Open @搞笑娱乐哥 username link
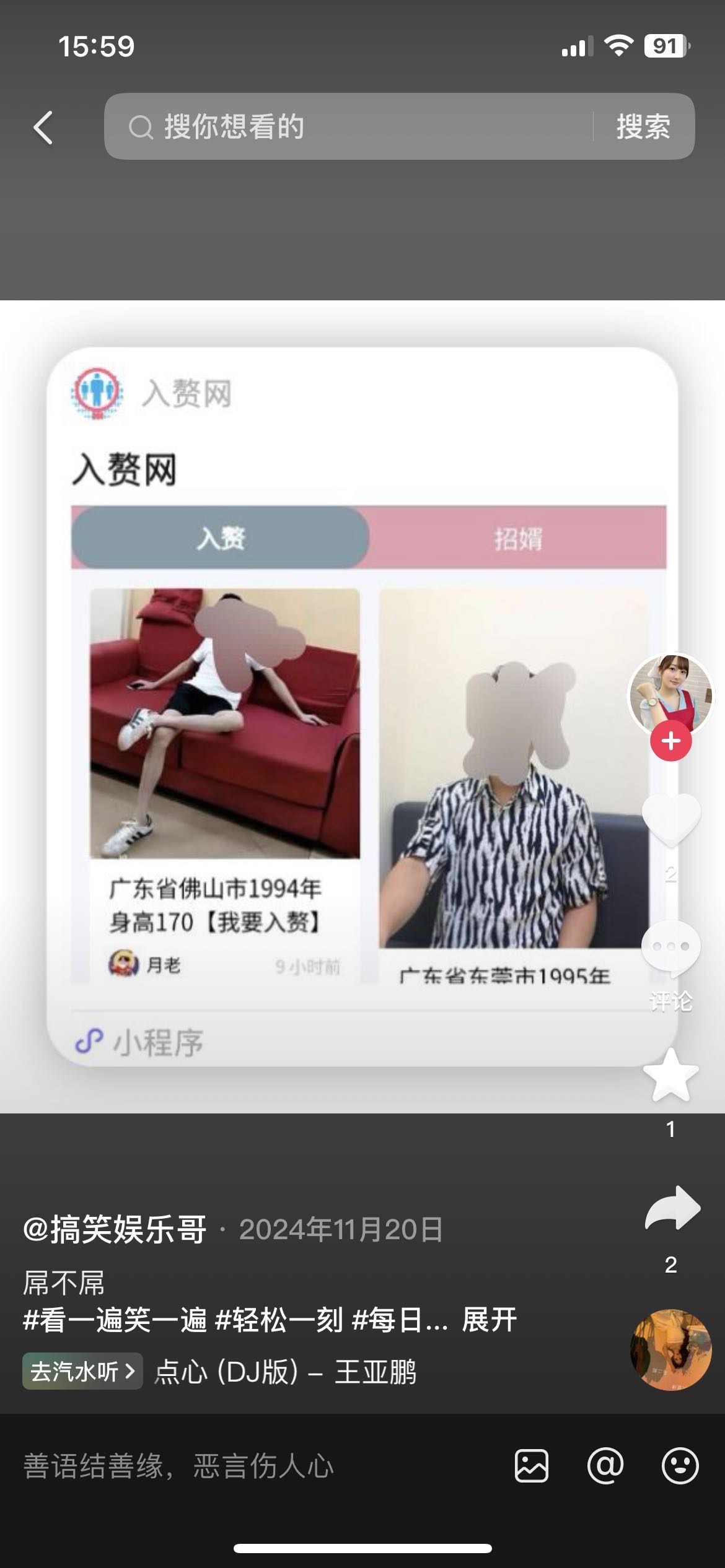This screenshot has height=1568, width=725. click(115, 1229)
